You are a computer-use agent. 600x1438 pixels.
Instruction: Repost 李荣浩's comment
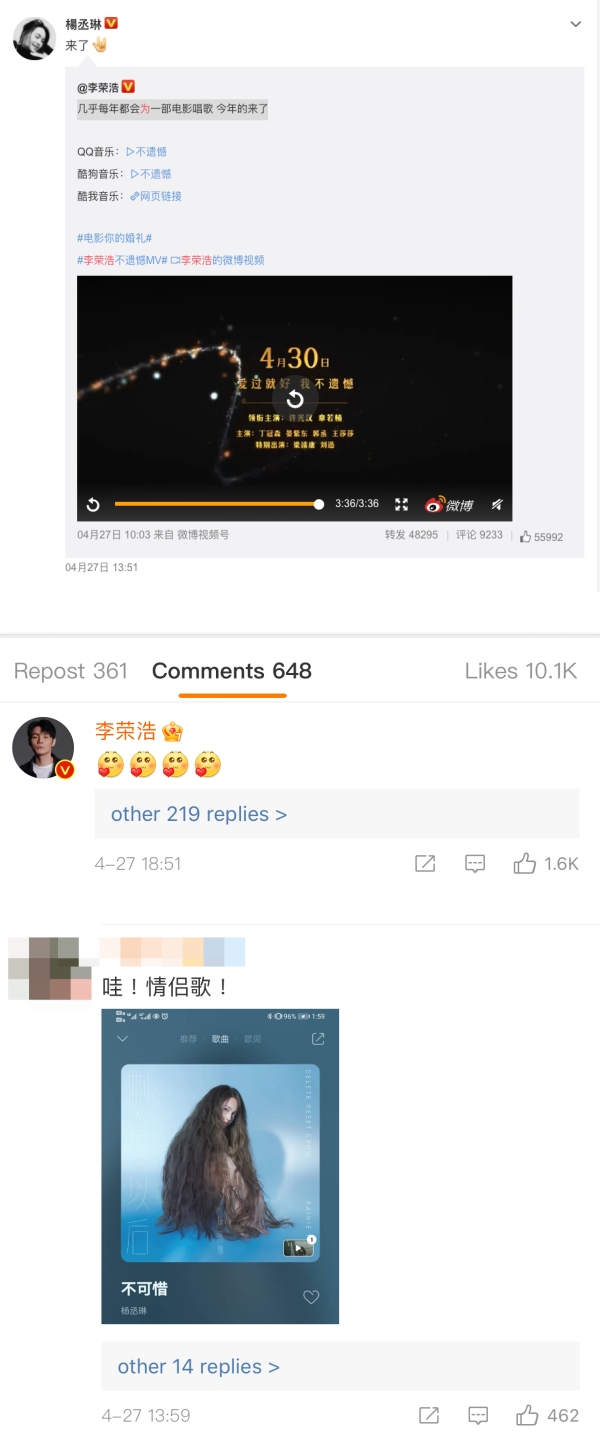[x=425, y=864]
